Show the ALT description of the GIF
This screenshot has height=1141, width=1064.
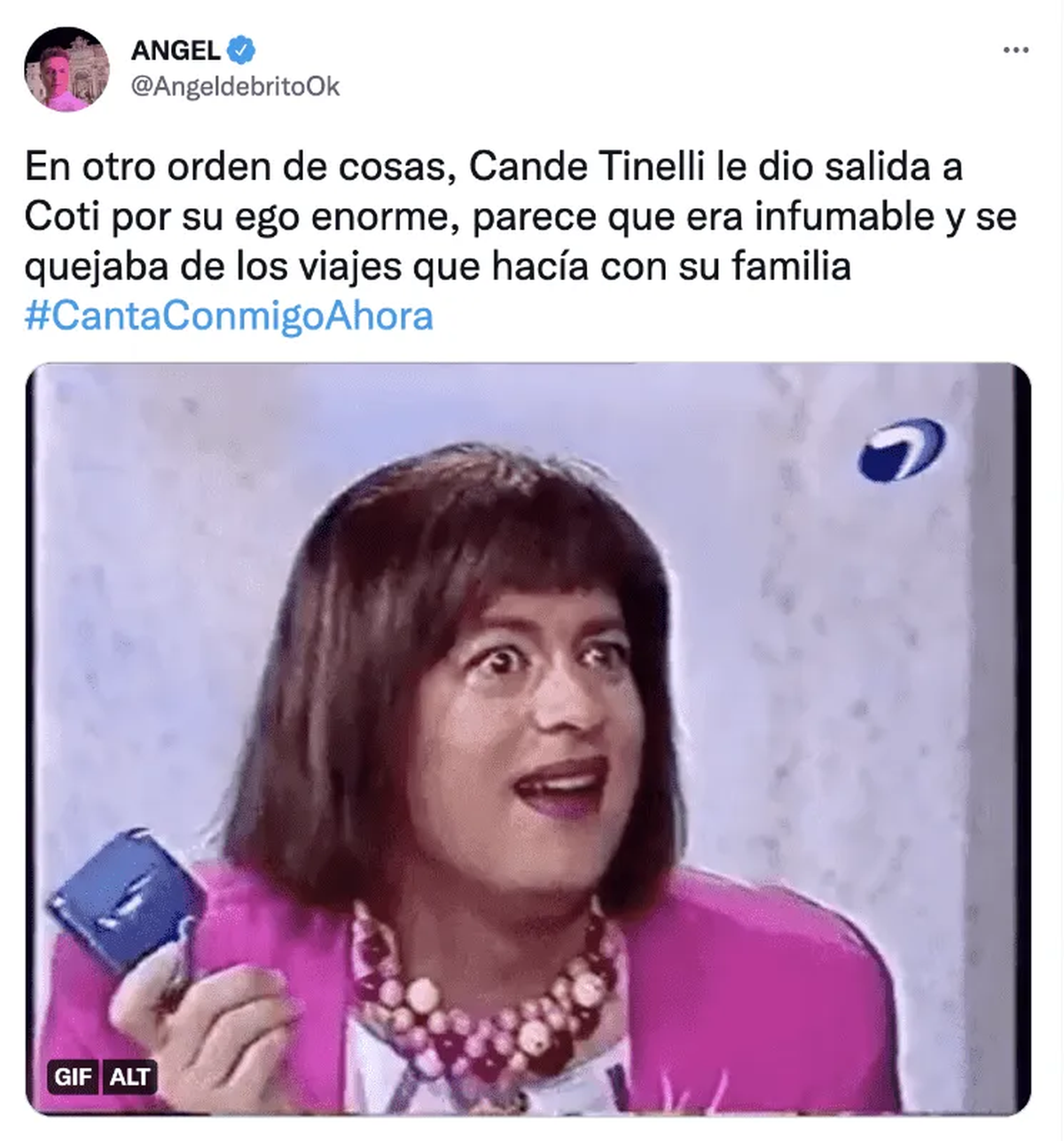point(130,1077)
